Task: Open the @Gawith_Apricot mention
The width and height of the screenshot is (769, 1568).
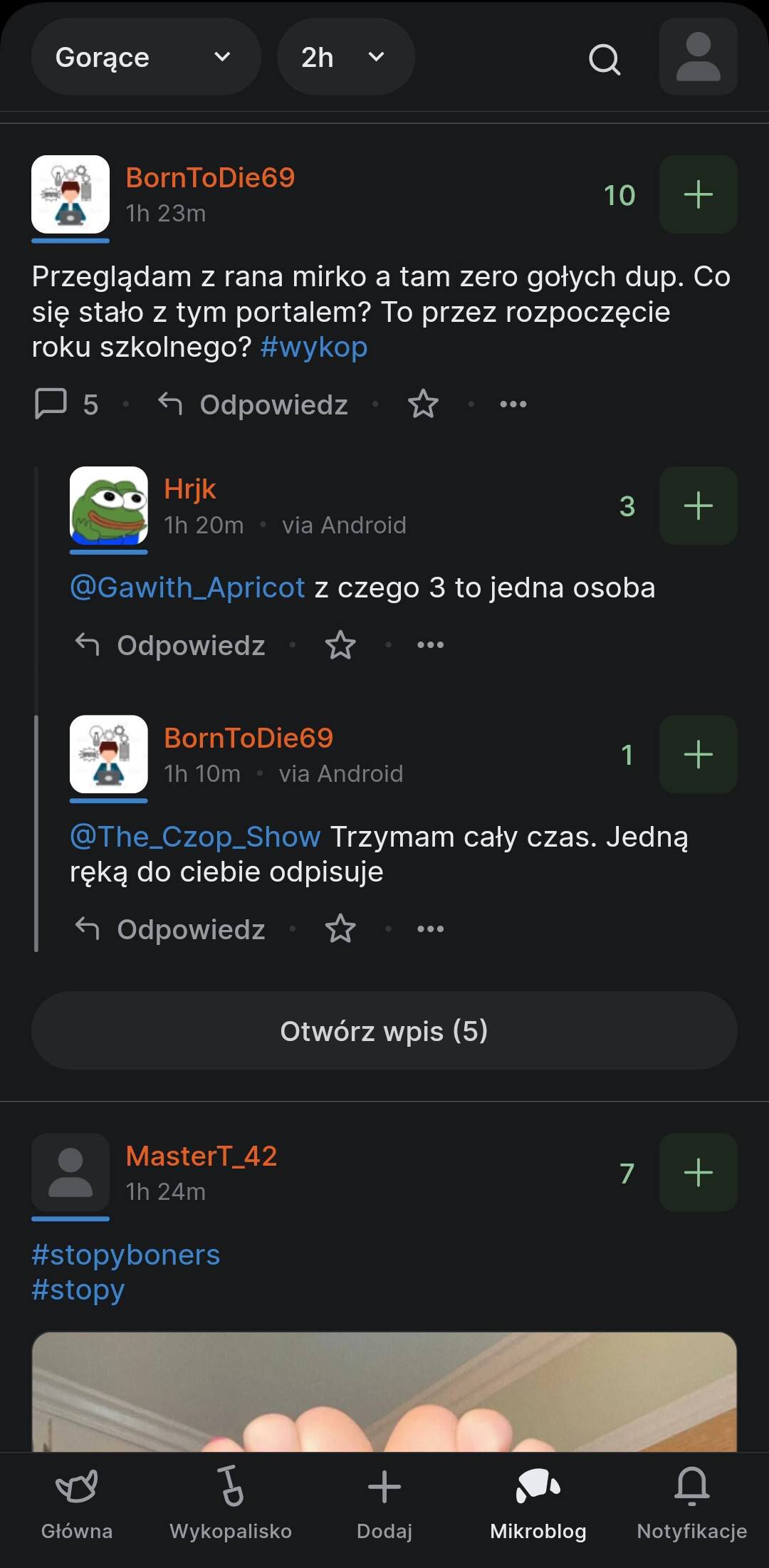Action: (x=187, y=588)
